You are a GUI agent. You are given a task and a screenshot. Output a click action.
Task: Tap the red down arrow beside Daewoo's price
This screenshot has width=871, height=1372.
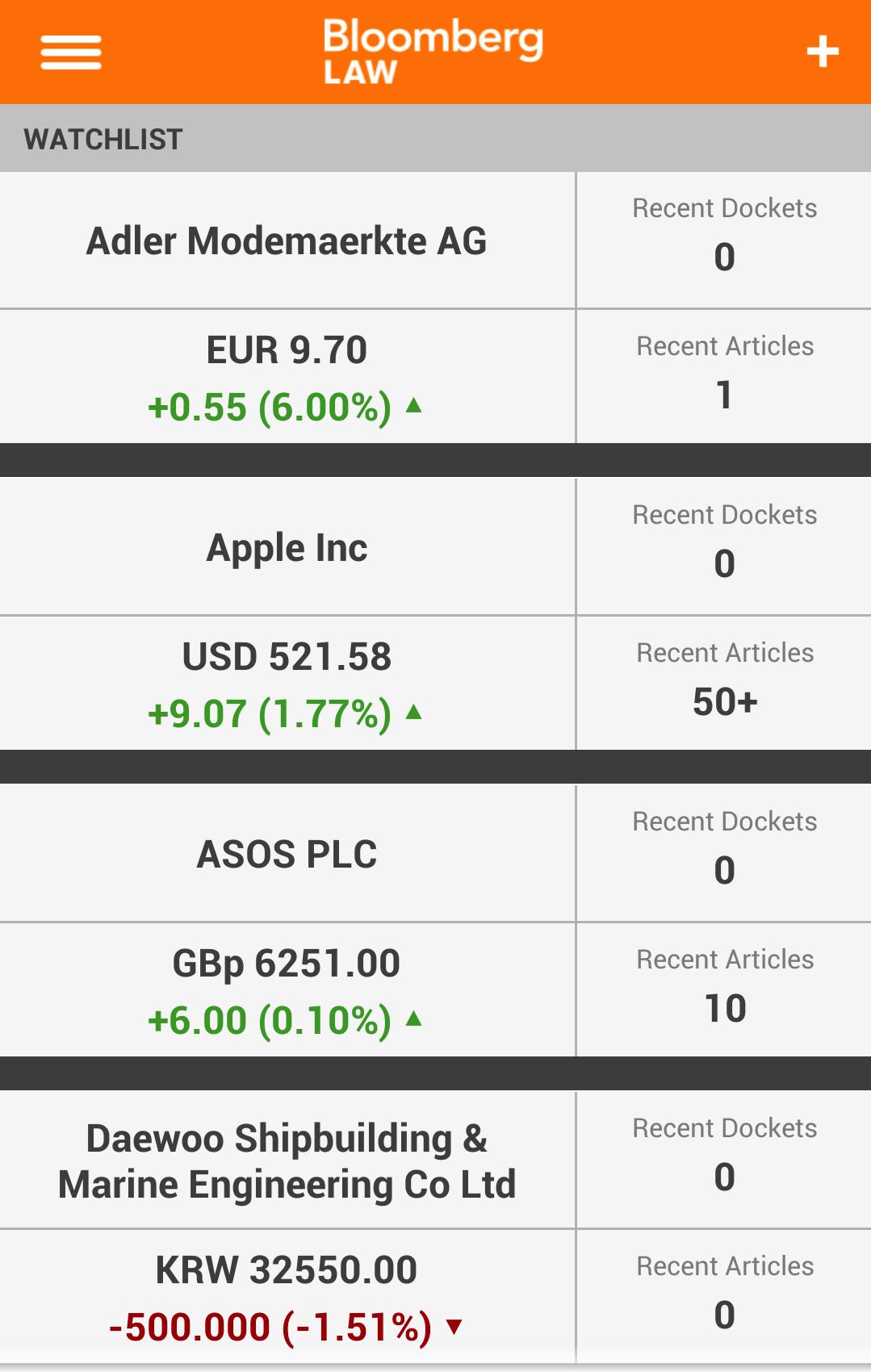click(454, 1325)
